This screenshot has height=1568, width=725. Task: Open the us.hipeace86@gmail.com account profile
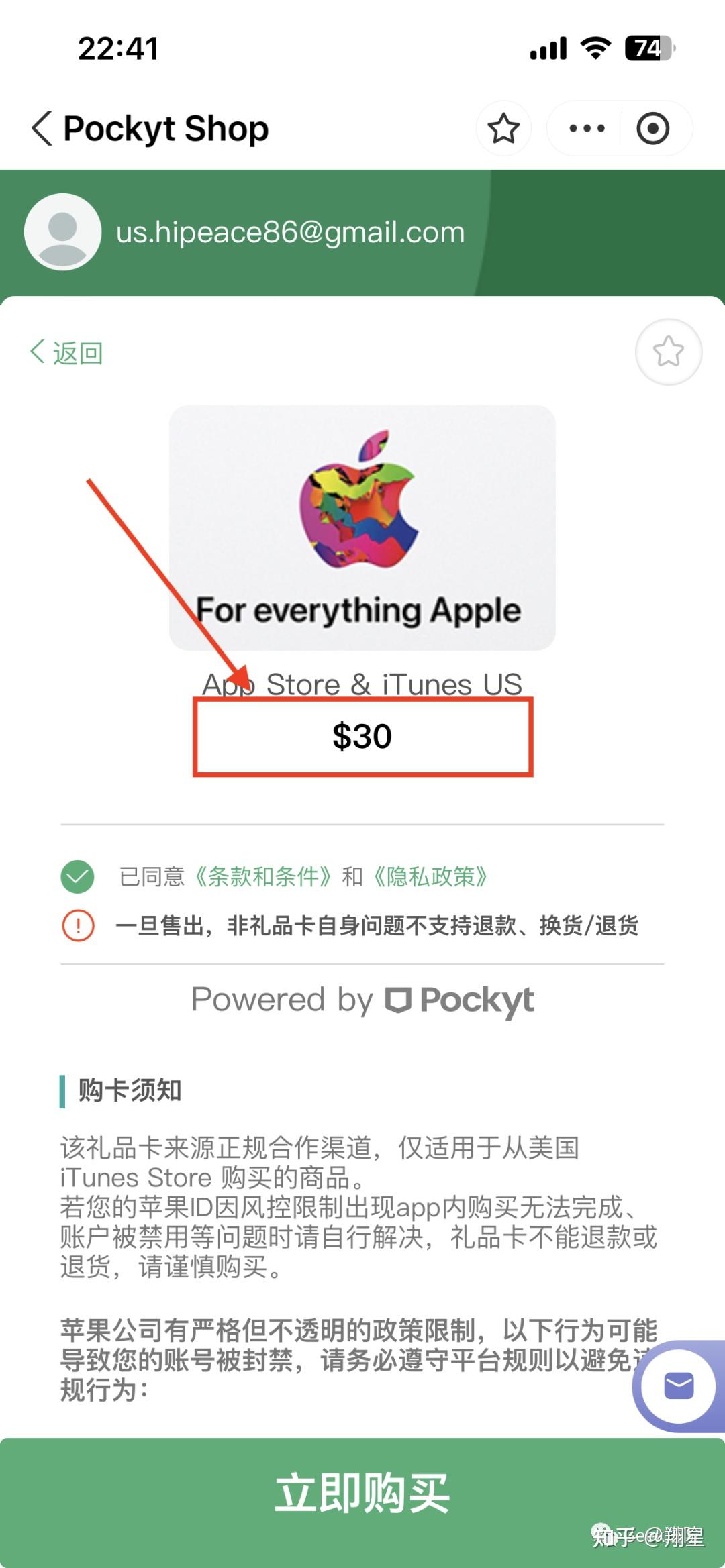pos(63,232)
